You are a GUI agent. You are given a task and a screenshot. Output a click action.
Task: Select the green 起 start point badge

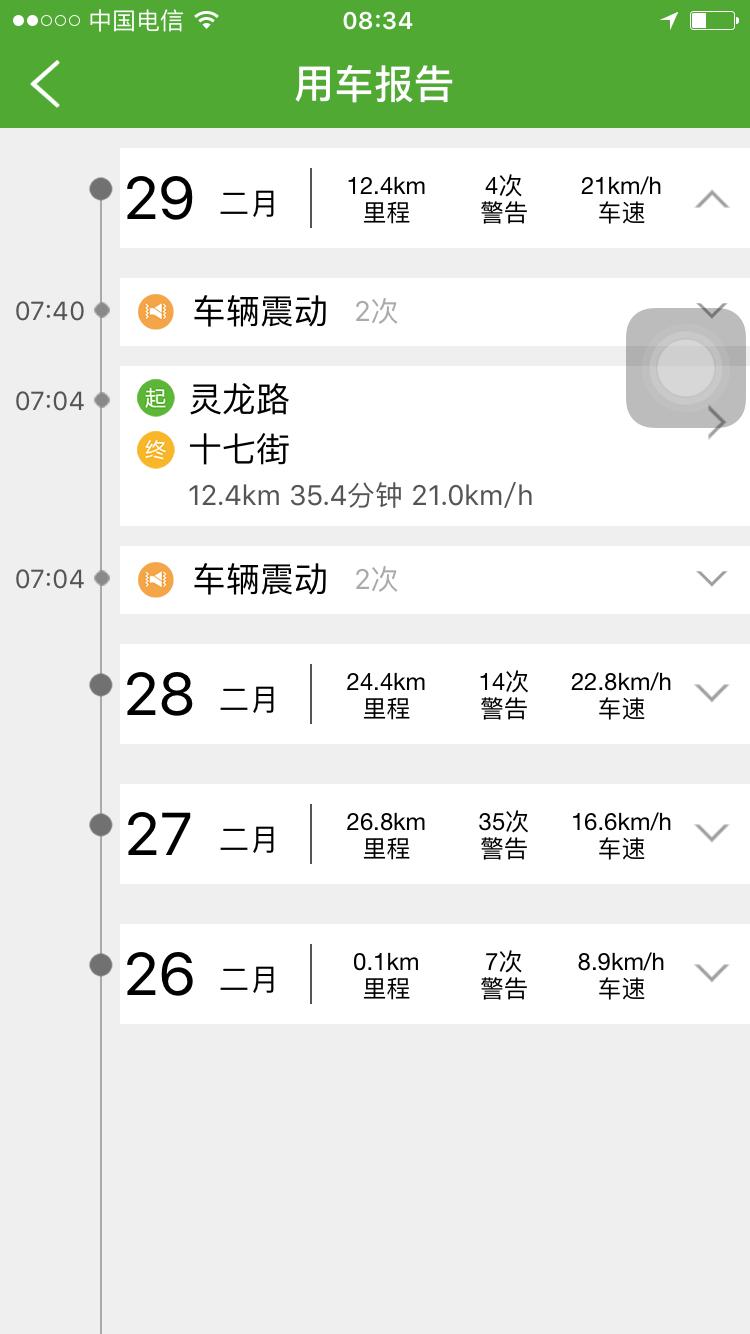[x=155, y=398]
